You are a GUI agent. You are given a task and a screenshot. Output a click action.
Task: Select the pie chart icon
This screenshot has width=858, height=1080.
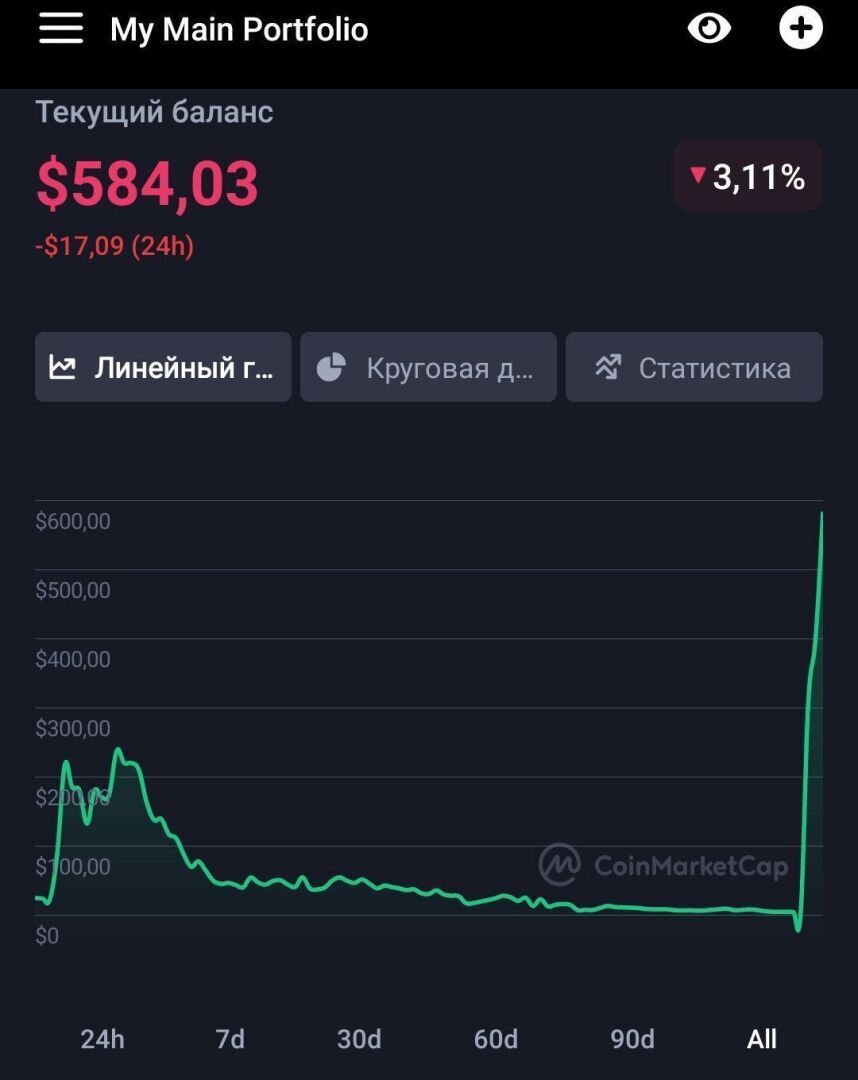332,367
